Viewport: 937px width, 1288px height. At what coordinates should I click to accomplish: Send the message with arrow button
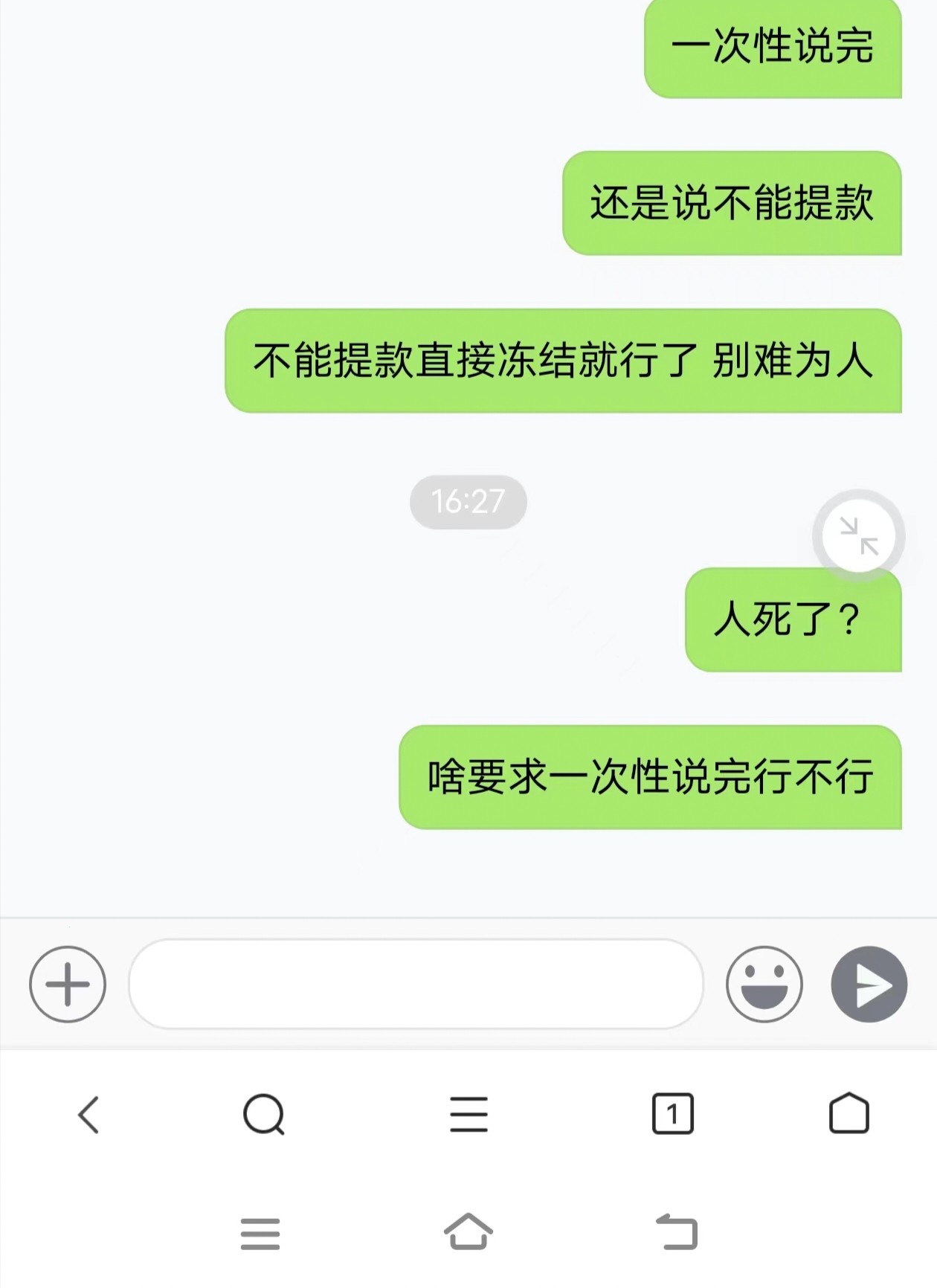pos(869,985)
